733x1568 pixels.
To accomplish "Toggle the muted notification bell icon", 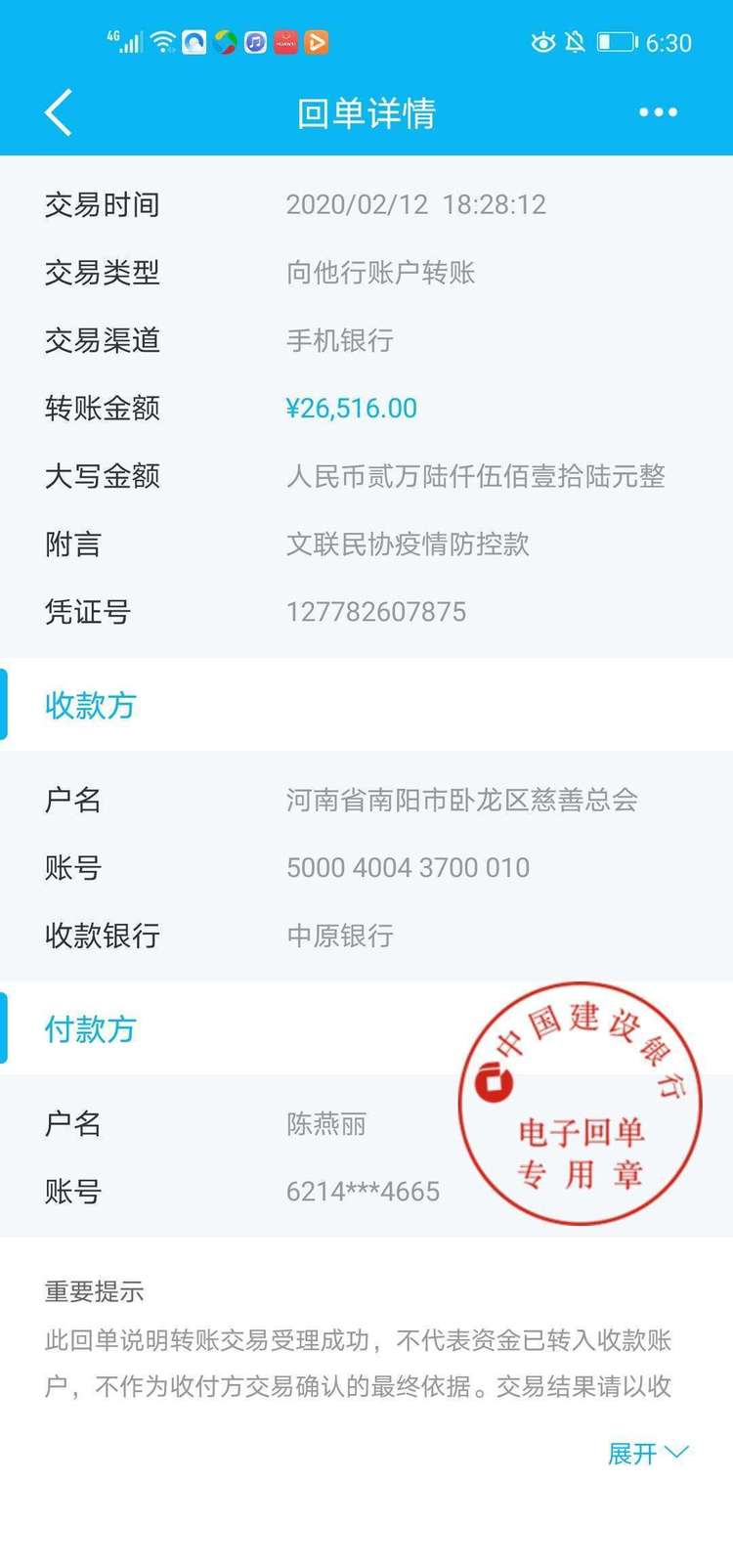I will click(578, 41).
